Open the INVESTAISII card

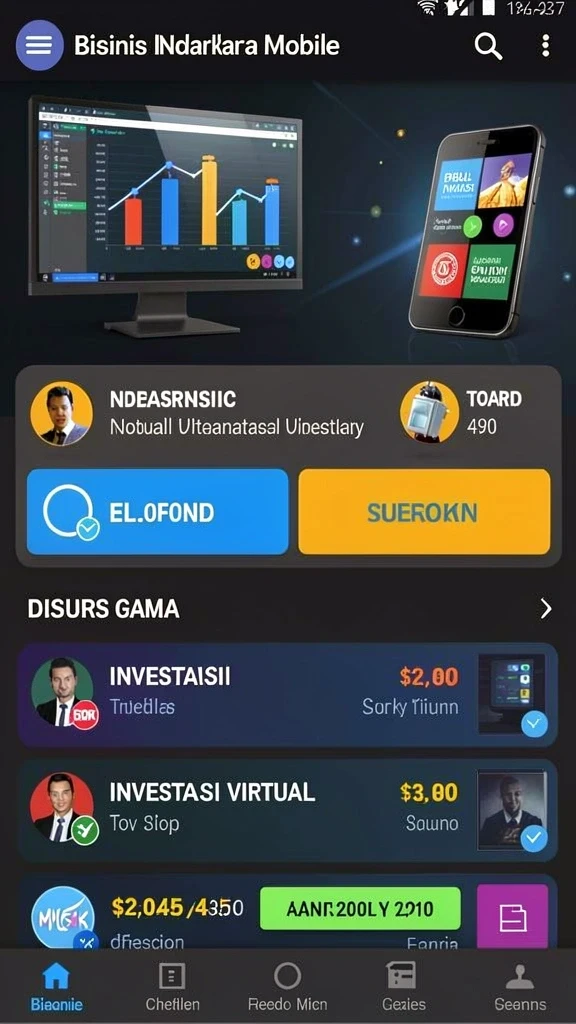point(287,695)
